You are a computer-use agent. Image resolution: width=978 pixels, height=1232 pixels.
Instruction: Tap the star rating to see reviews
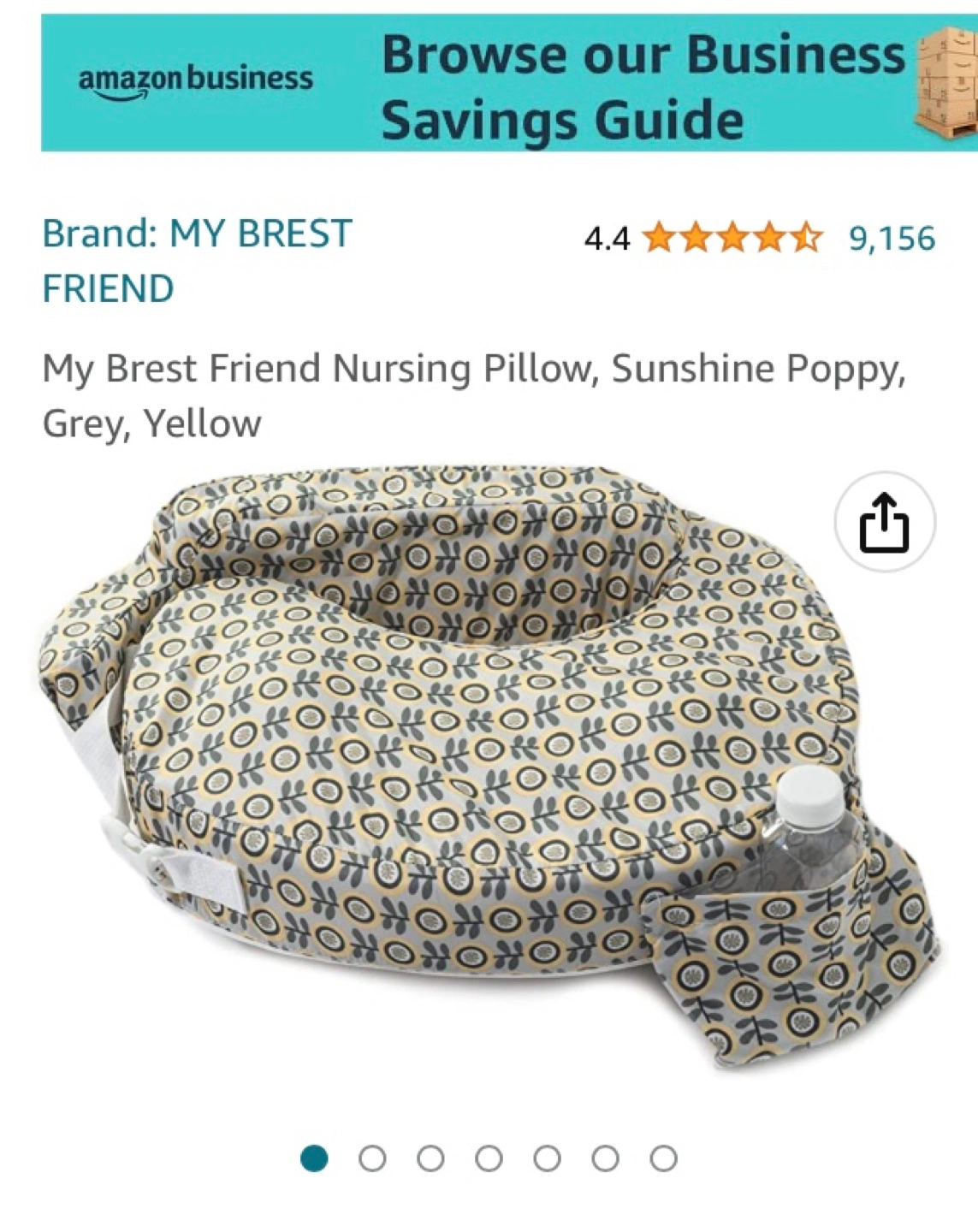[x=732, y=238]
